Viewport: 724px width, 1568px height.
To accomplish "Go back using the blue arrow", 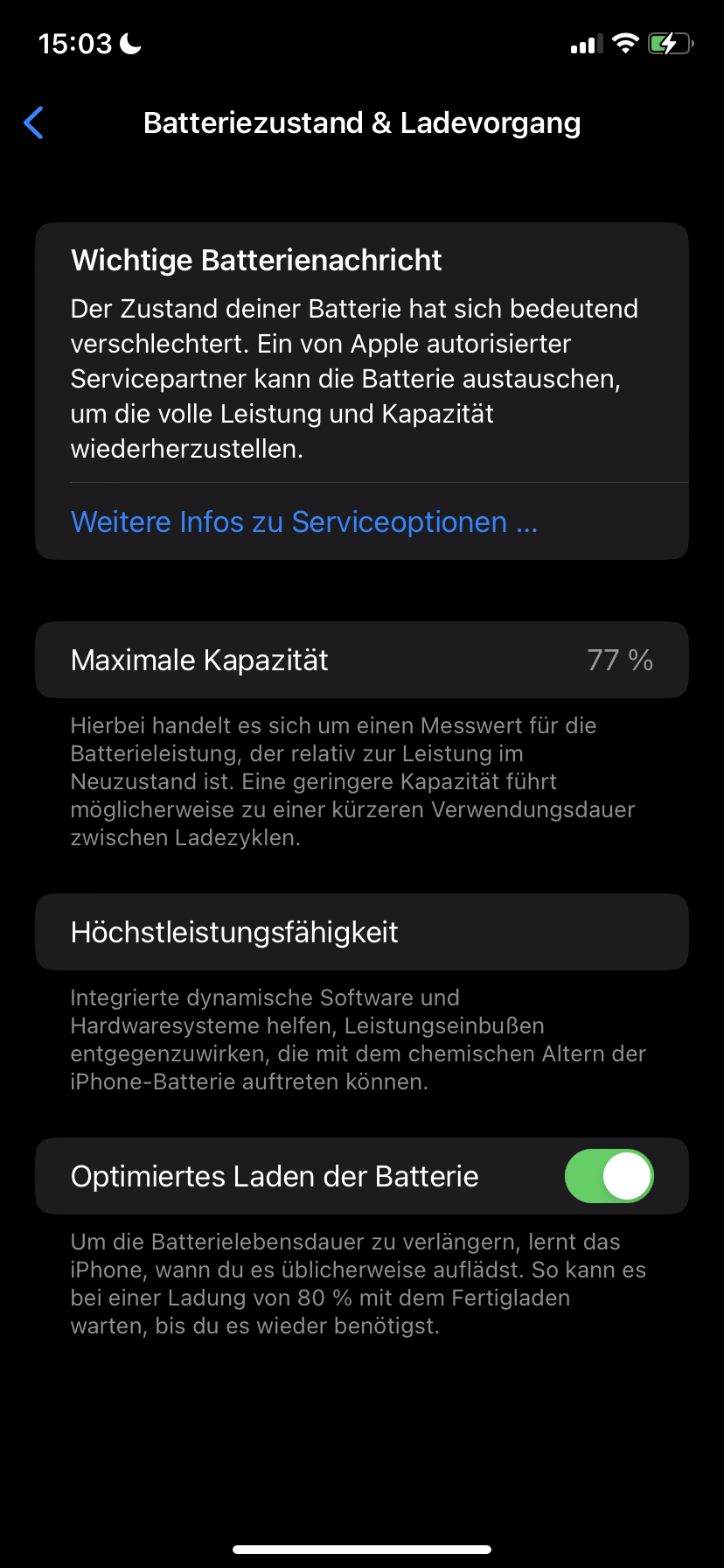I will click(x=33, y=123).
